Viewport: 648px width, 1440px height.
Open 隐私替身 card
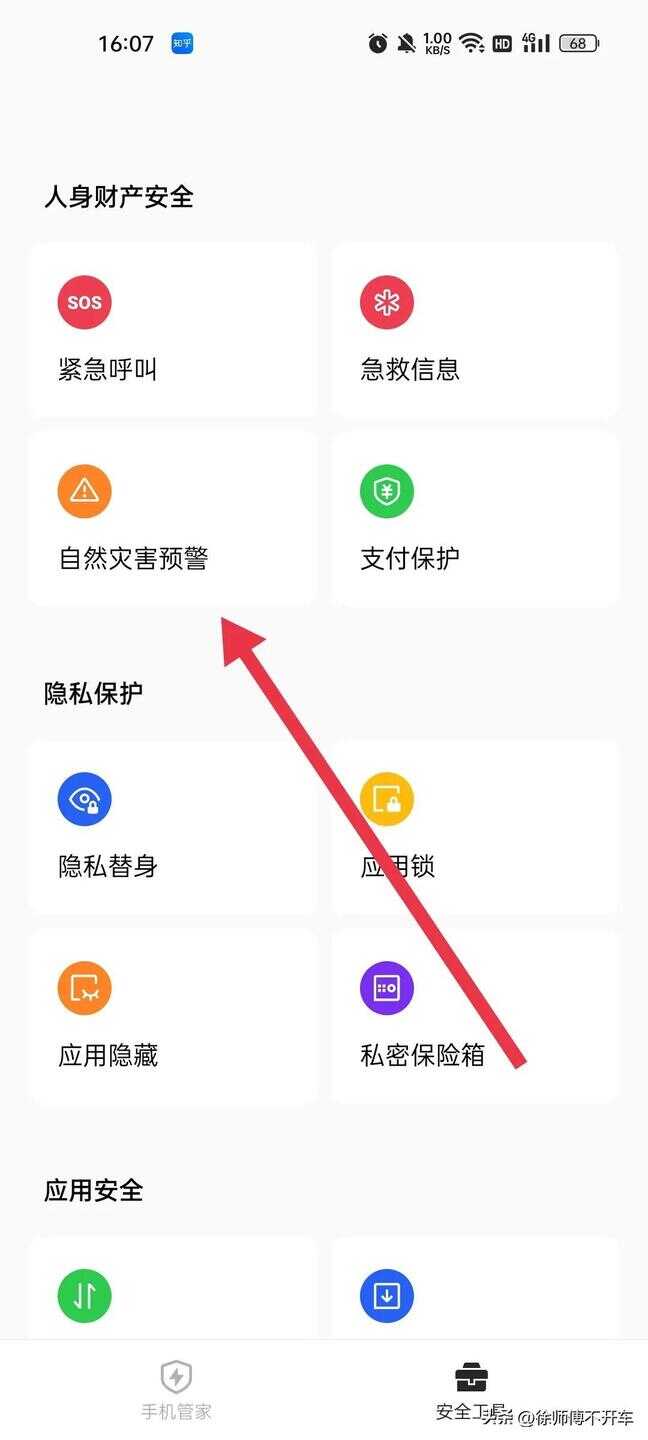point(173,827)
